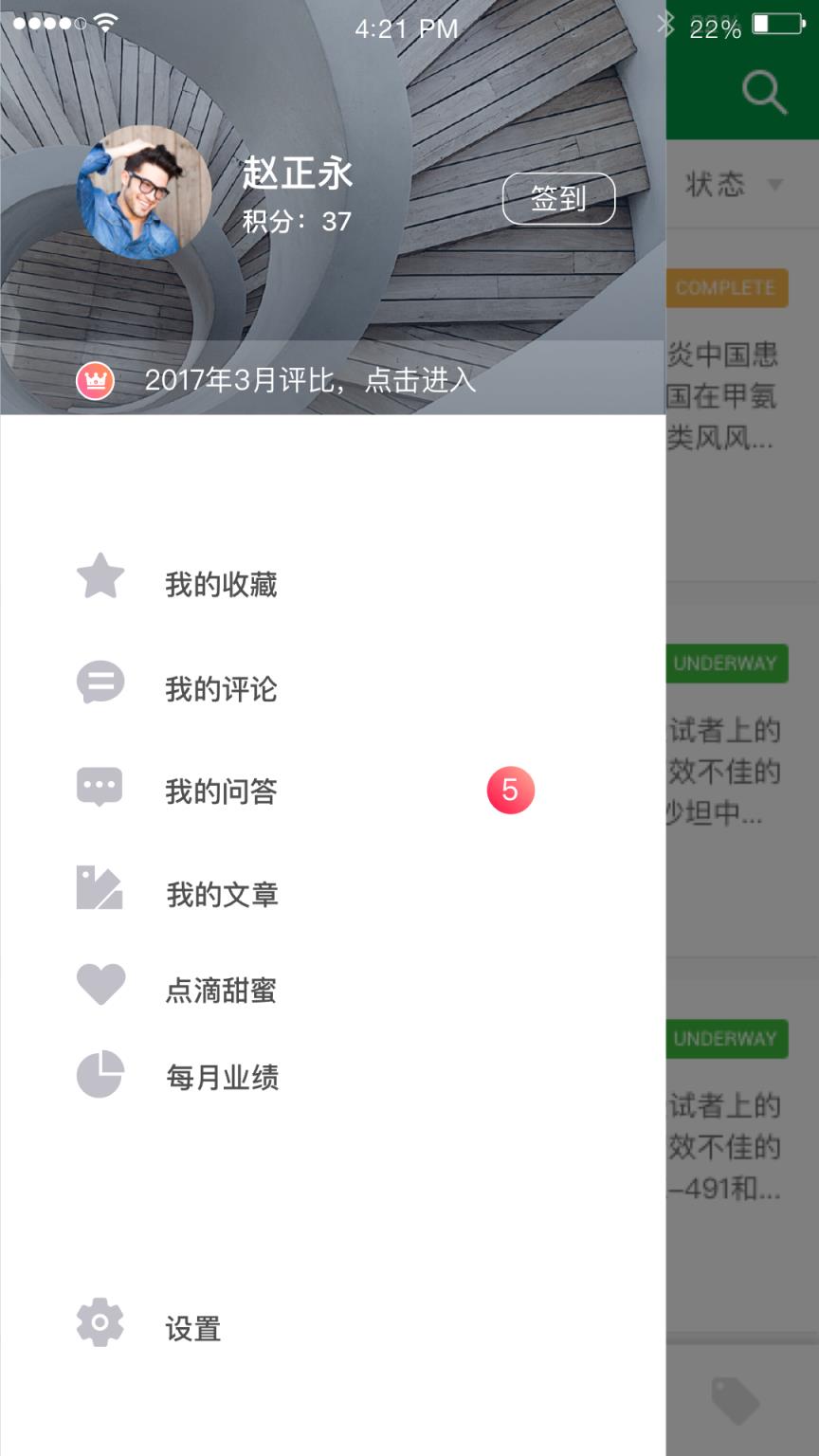Open 我的收藏 via the star icon
Image resolution: width=819 pixels, height=1456 pixels.
coord(100,575)
